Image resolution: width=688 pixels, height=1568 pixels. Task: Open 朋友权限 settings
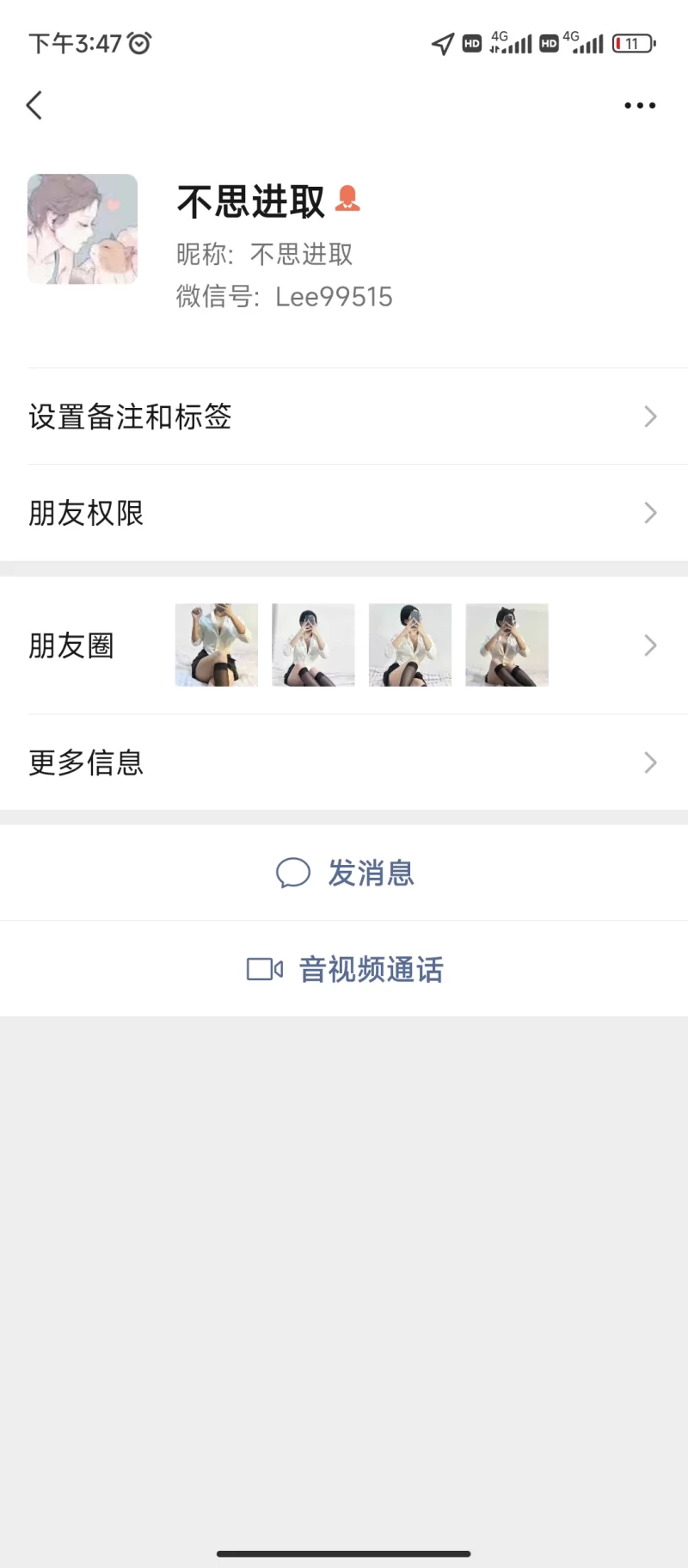pyautogui.click(x=344, y=513)
